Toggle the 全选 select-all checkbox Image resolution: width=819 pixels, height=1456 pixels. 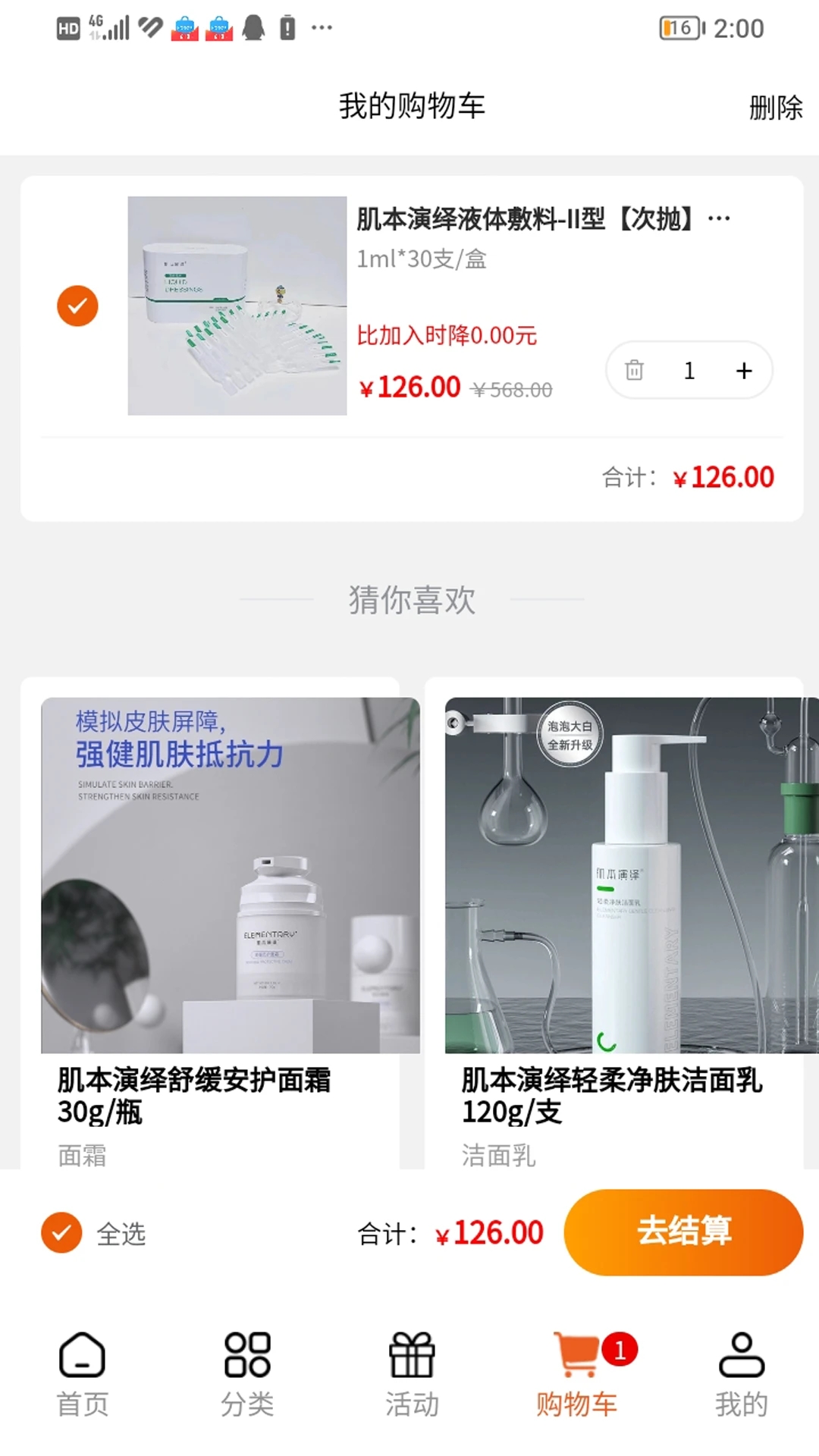(61, 1234)
